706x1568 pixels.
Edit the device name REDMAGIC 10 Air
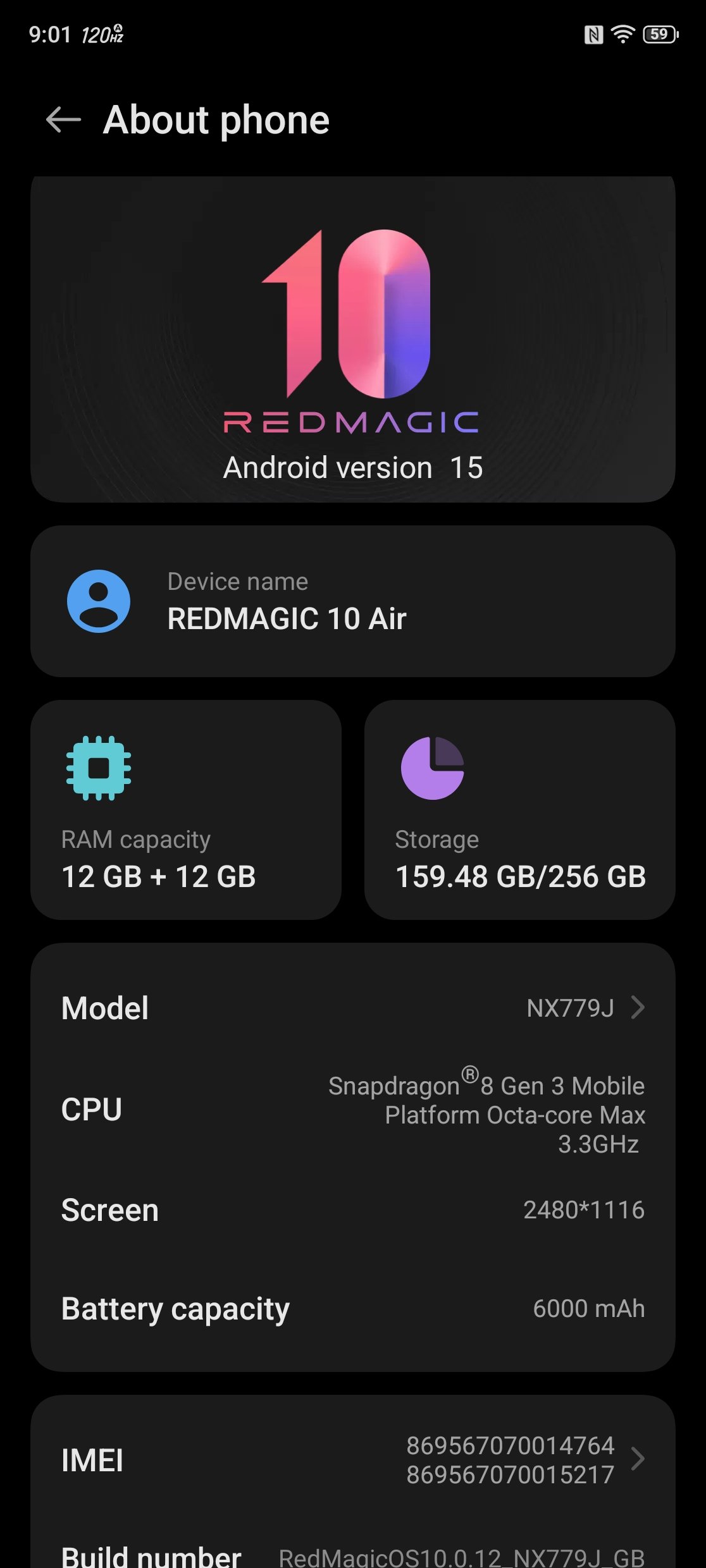coord(352,601)
